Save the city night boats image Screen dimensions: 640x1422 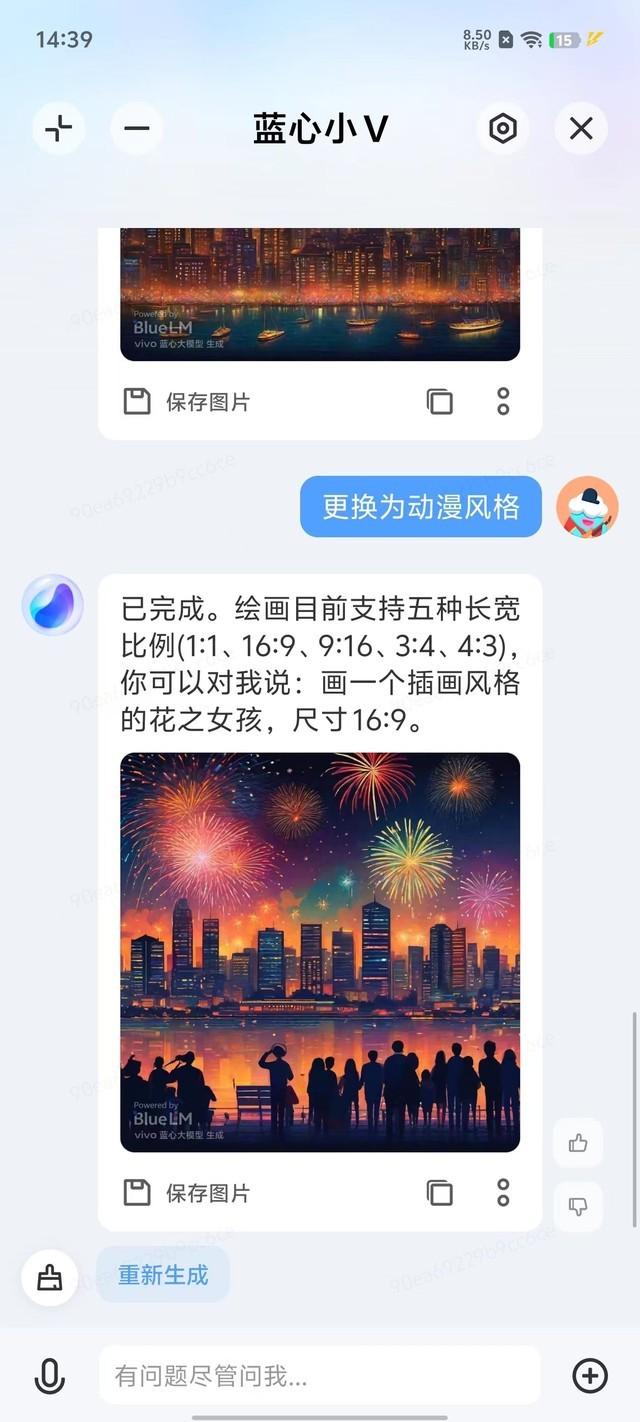186,402
